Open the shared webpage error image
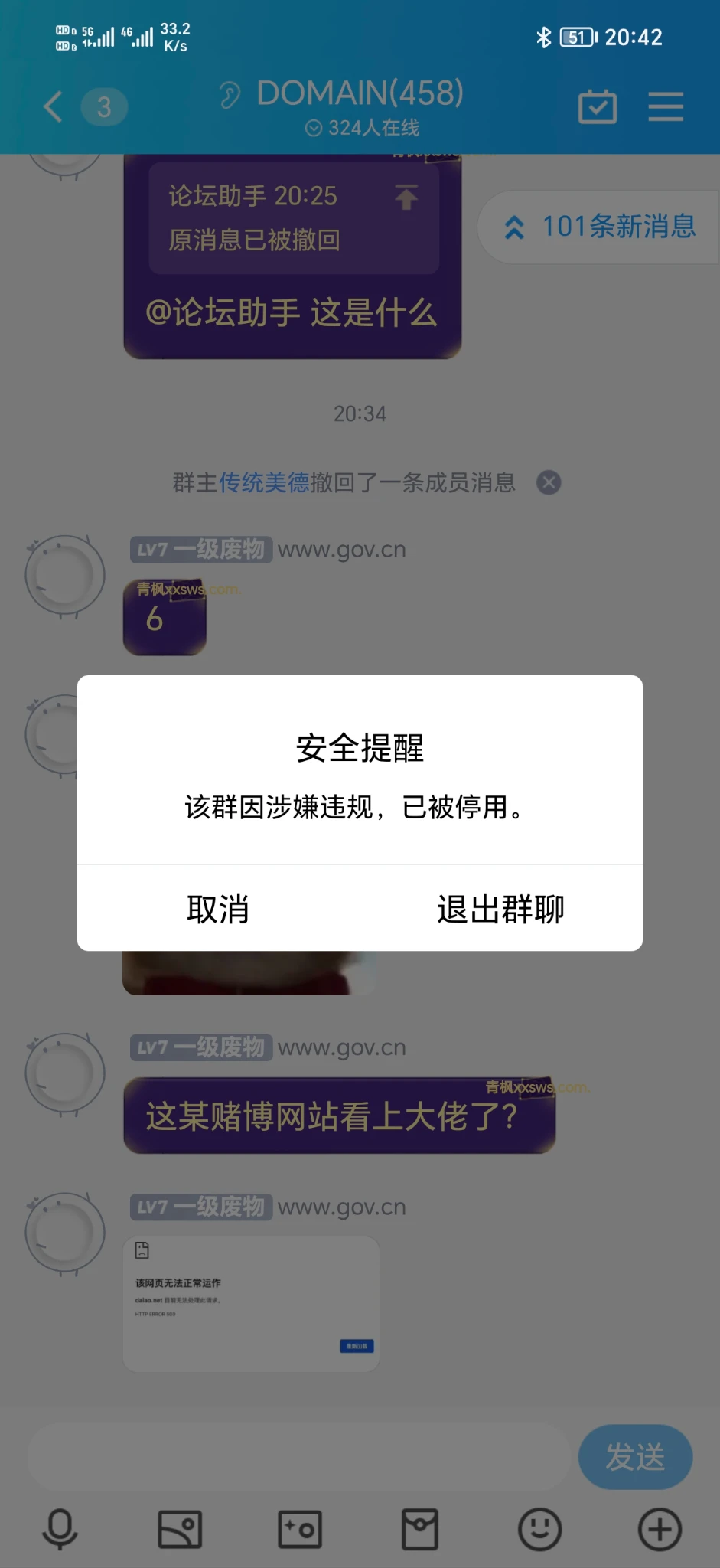This screenshot has height=1568, width=720. pos(251,1304)
